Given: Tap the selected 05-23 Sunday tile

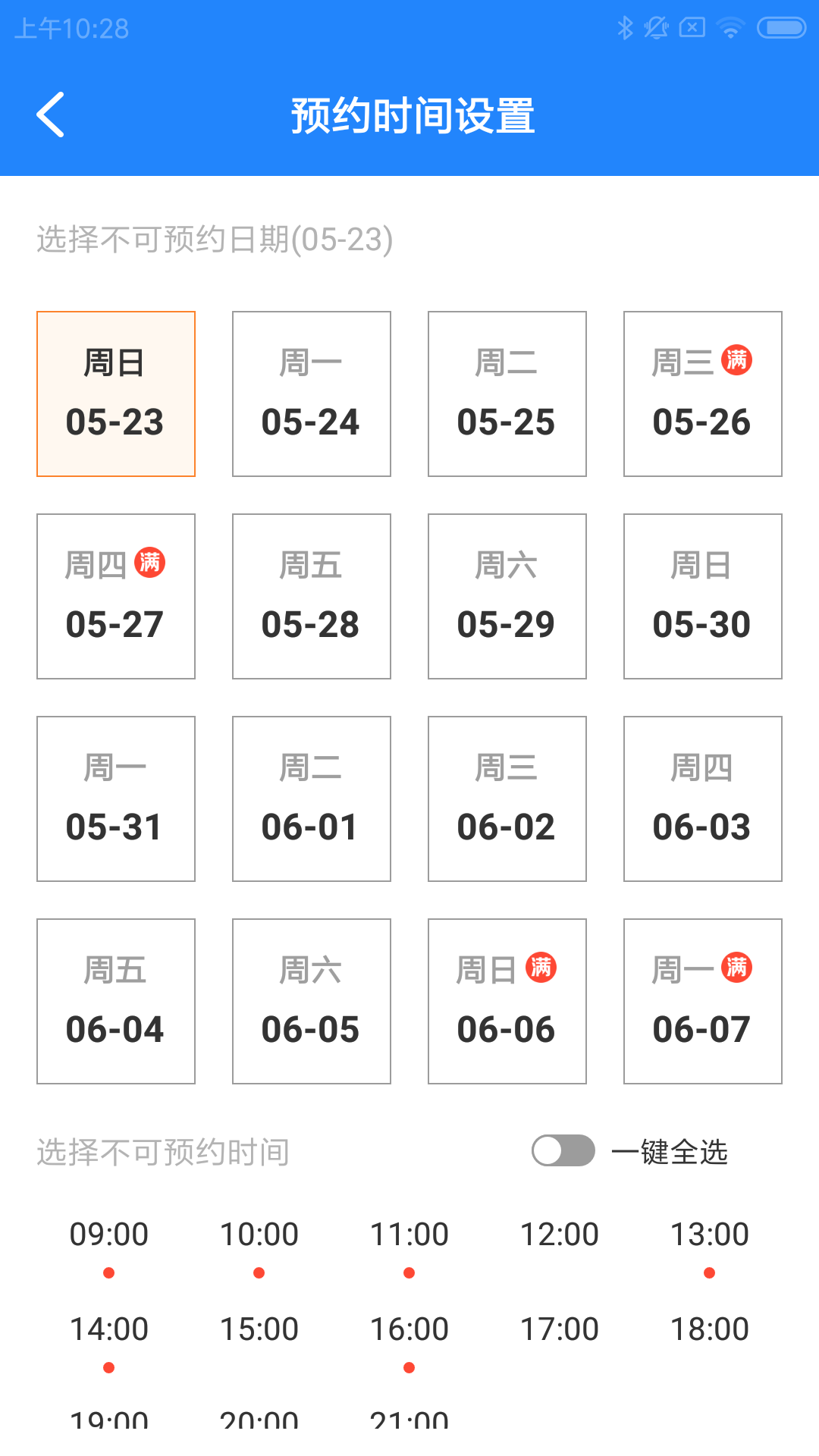Looking at the screenshot, I should click(x=116, y=394).
